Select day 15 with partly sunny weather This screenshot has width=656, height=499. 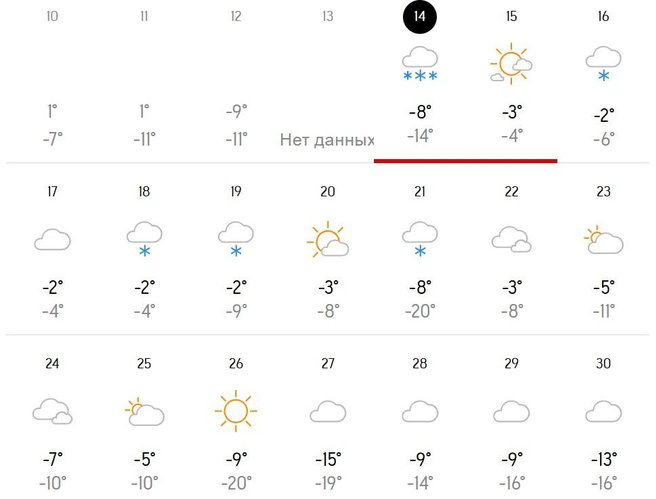pyautogui.click(x=511, y=80)
